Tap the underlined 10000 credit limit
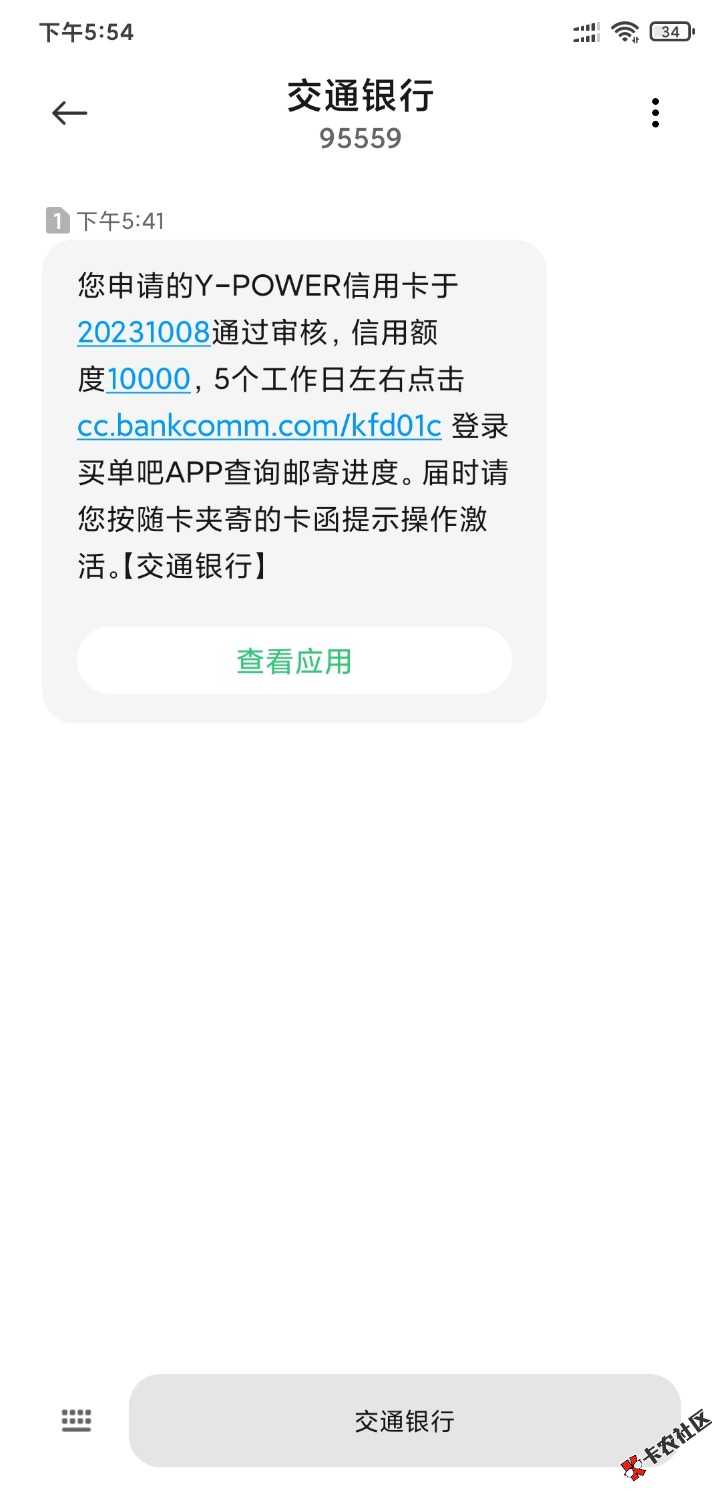Viewport: 721px width, 1500px height. point(148,379)
